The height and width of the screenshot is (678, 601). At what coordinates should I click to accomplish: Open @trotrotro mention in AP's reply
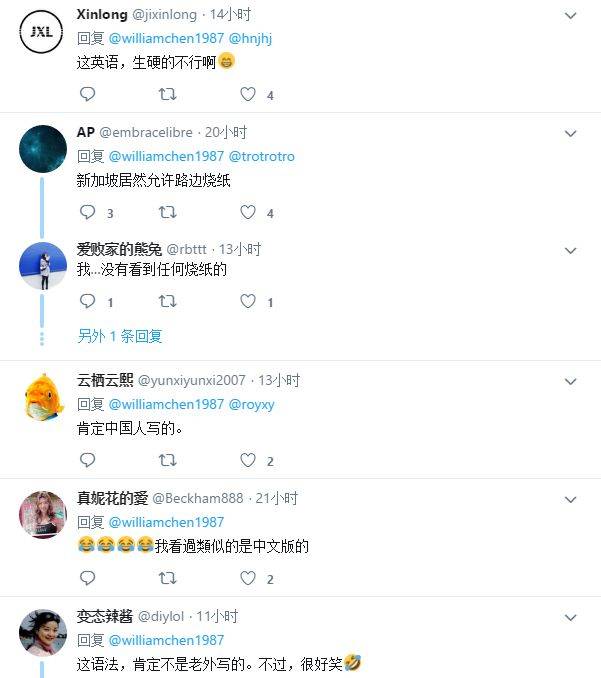coord(262,156)
